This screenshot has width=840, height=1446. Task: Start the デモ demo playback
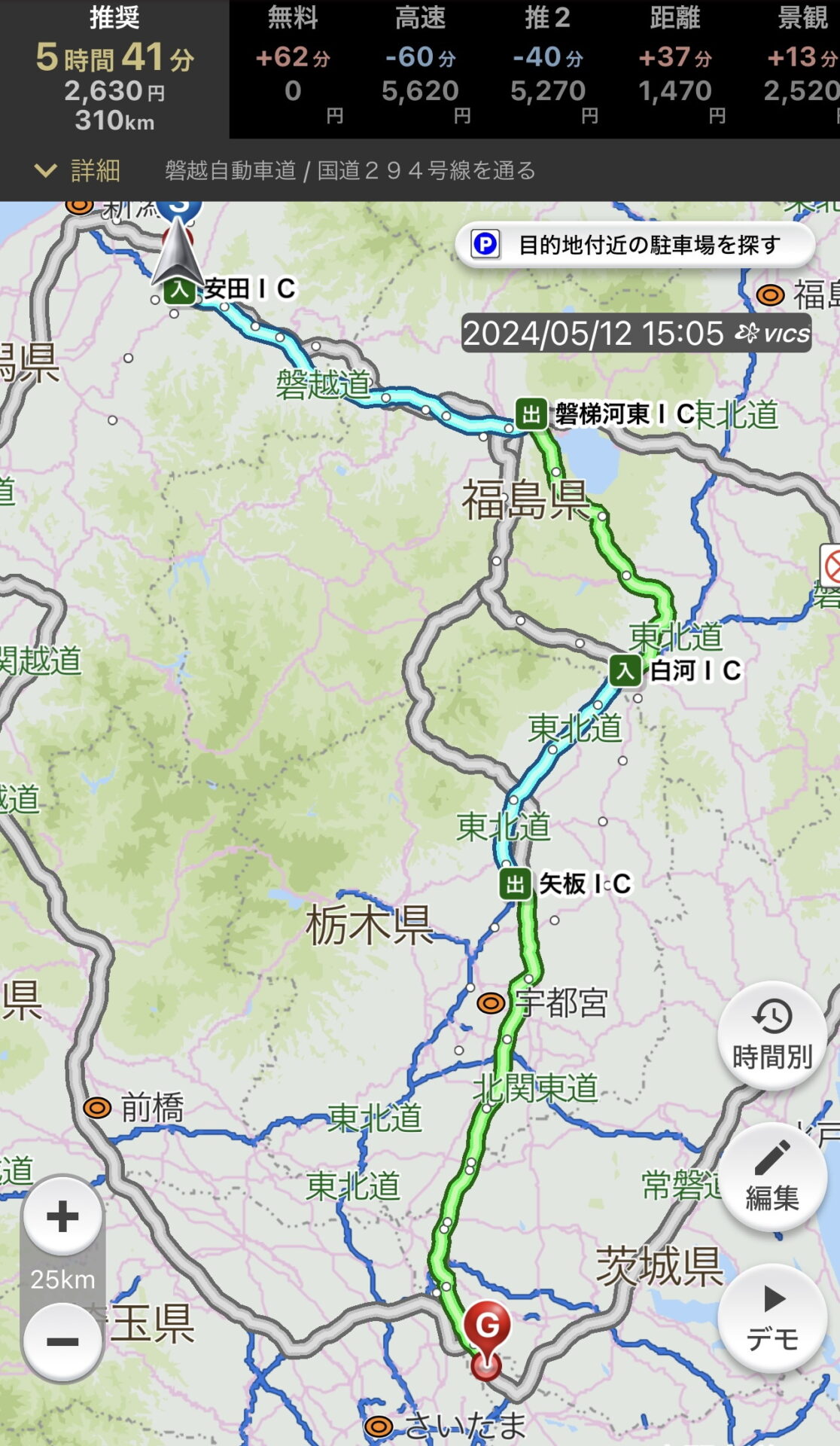click(x=772, y=1318)
